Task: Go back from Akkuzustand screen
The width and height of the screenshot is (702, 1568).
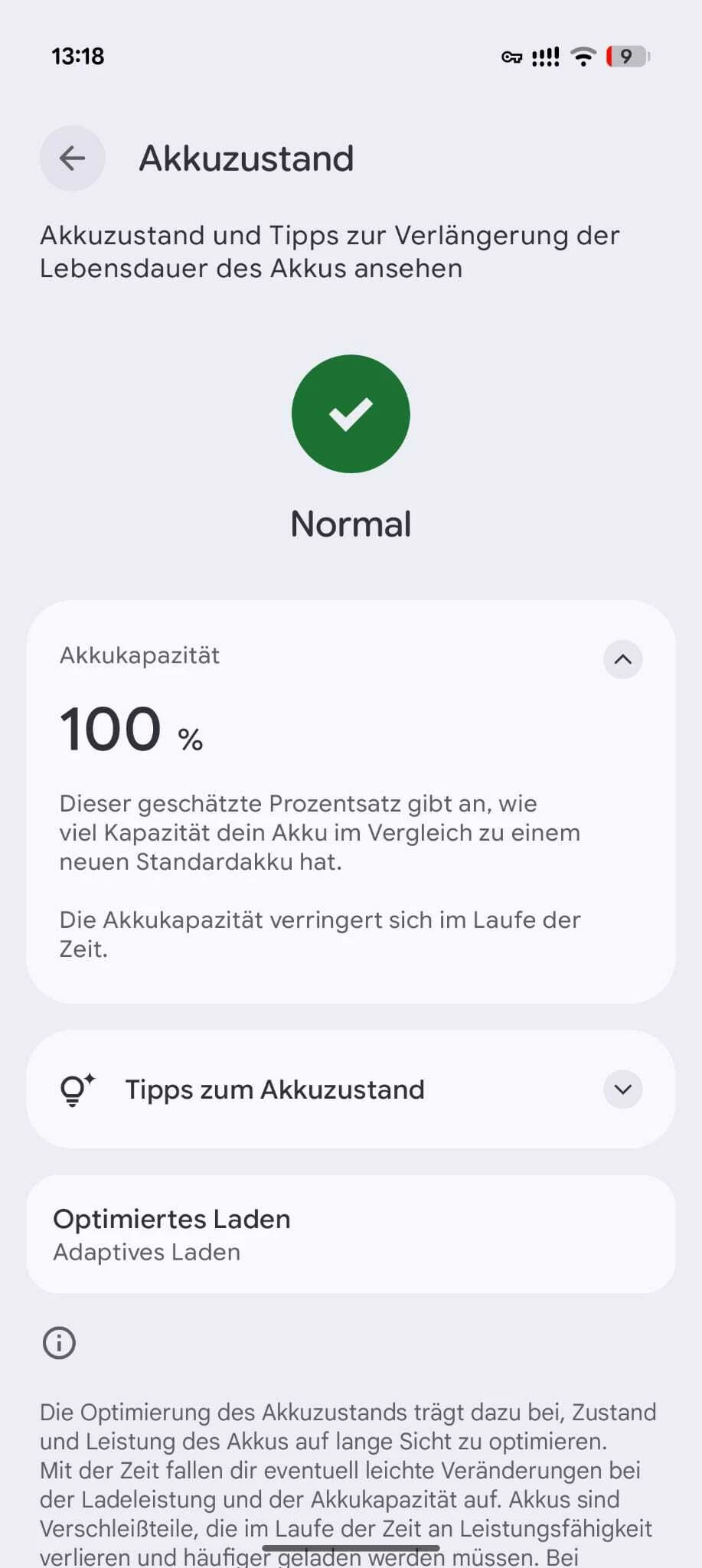Action: pos(72,158)
